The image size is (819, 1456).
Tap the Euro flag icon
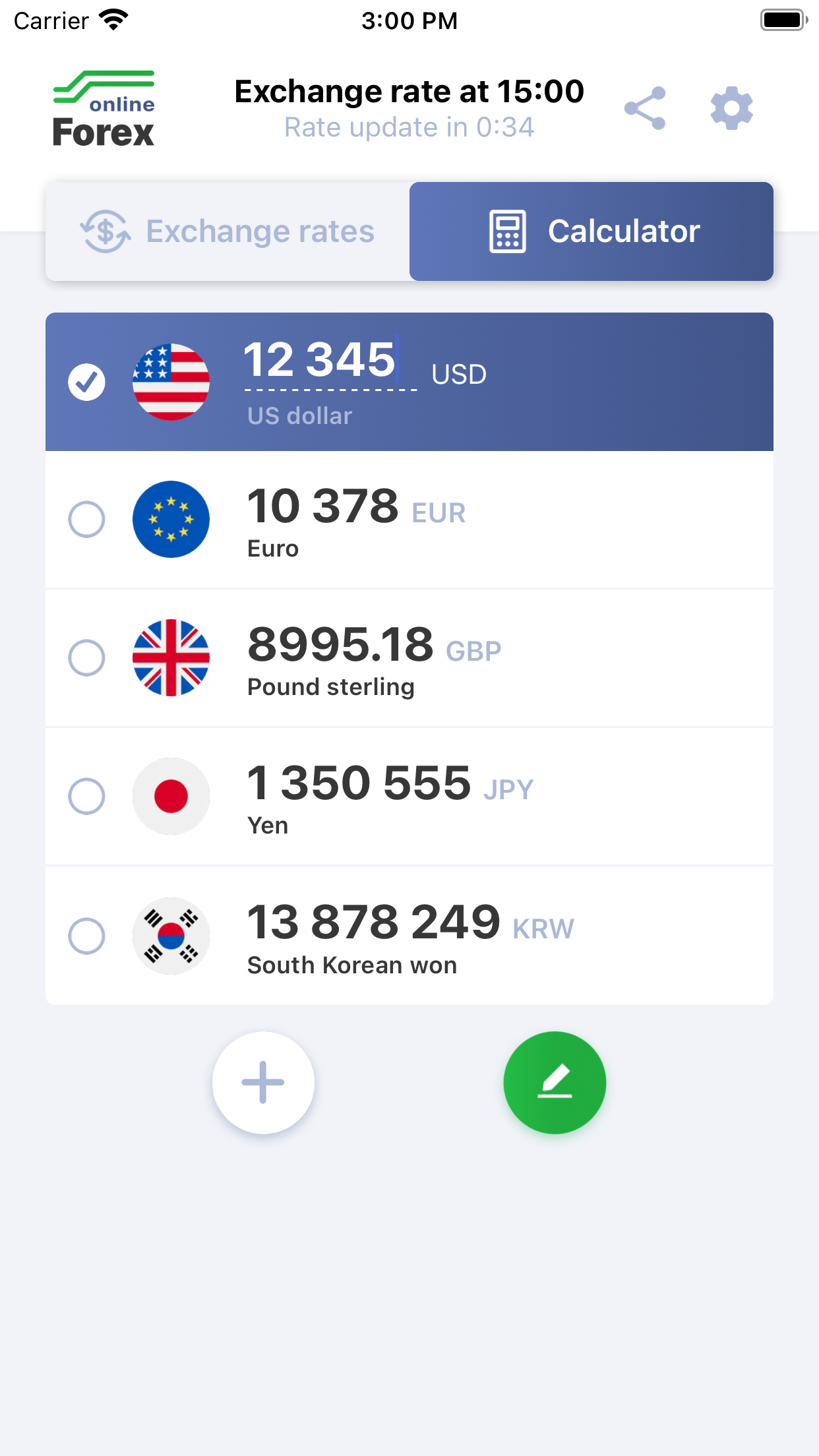[171, 520]
